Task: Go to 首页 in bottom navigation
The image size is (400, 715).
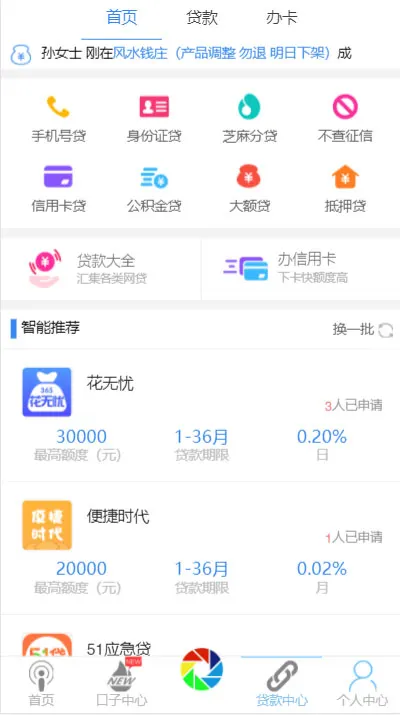Action: 41,684
